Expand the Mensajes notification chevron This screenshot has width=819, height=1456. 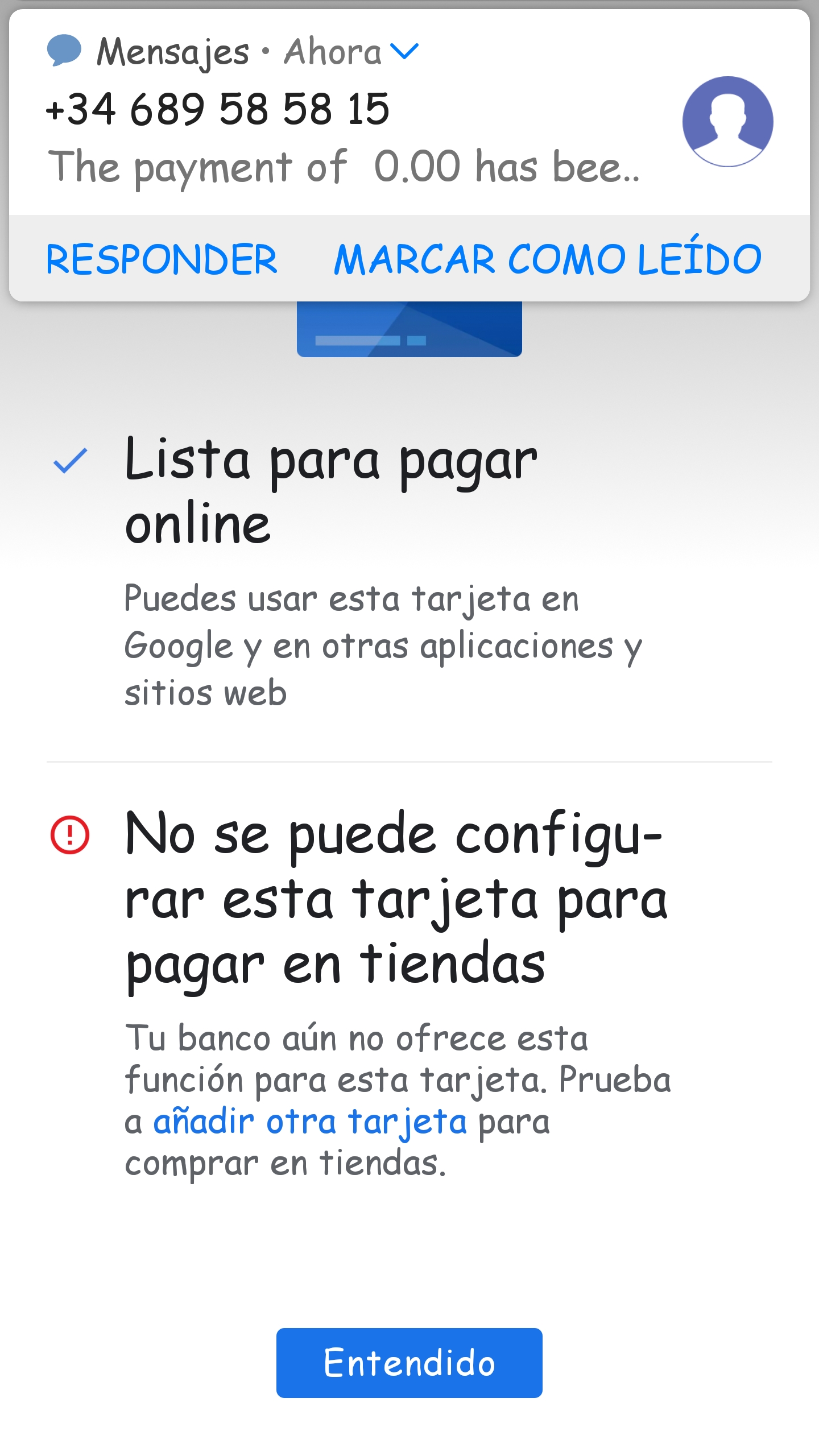coord(405,52)
